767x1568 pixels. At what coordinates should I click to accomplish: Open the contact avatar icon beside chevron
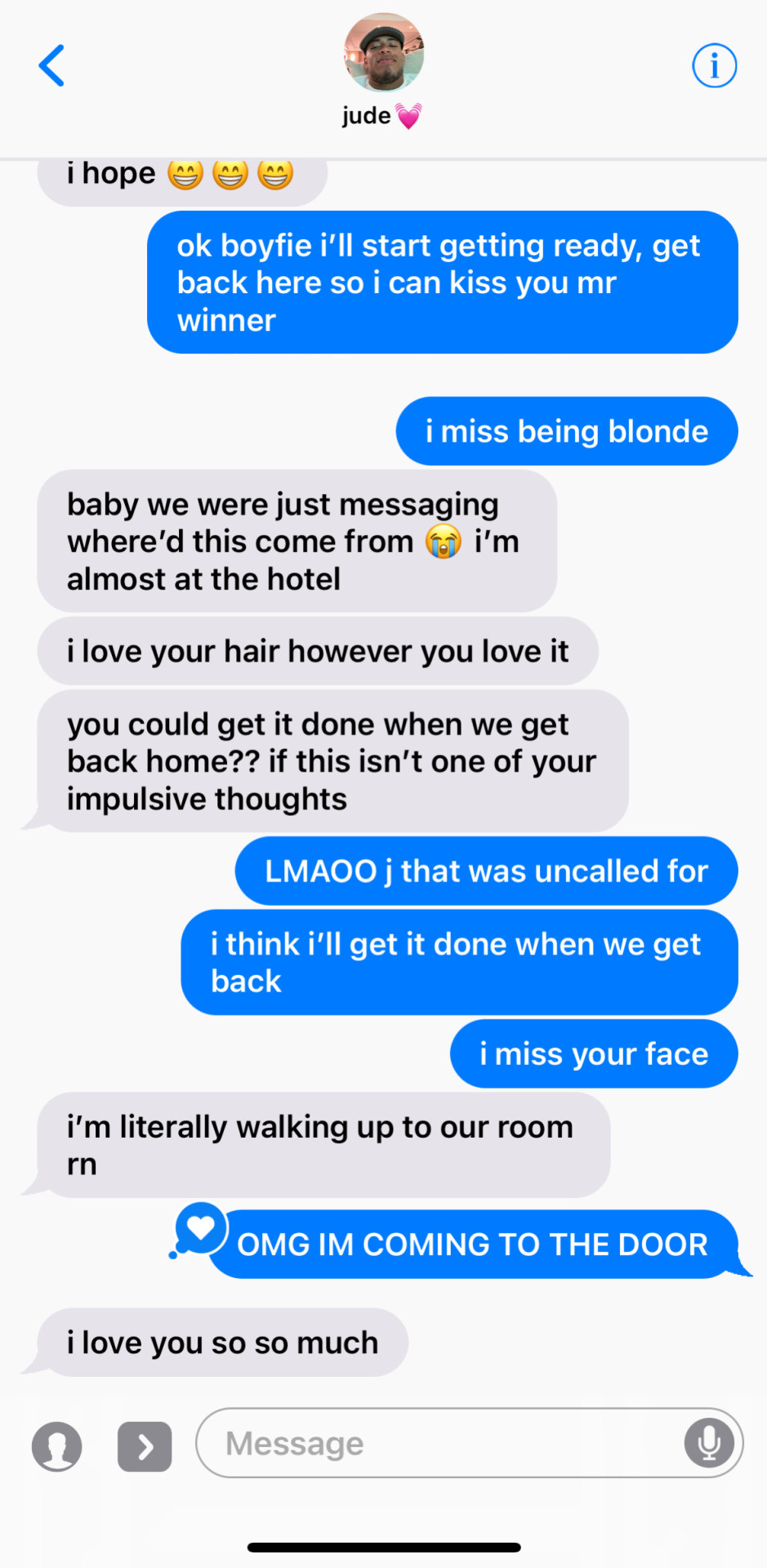[x=57, y=1446]
